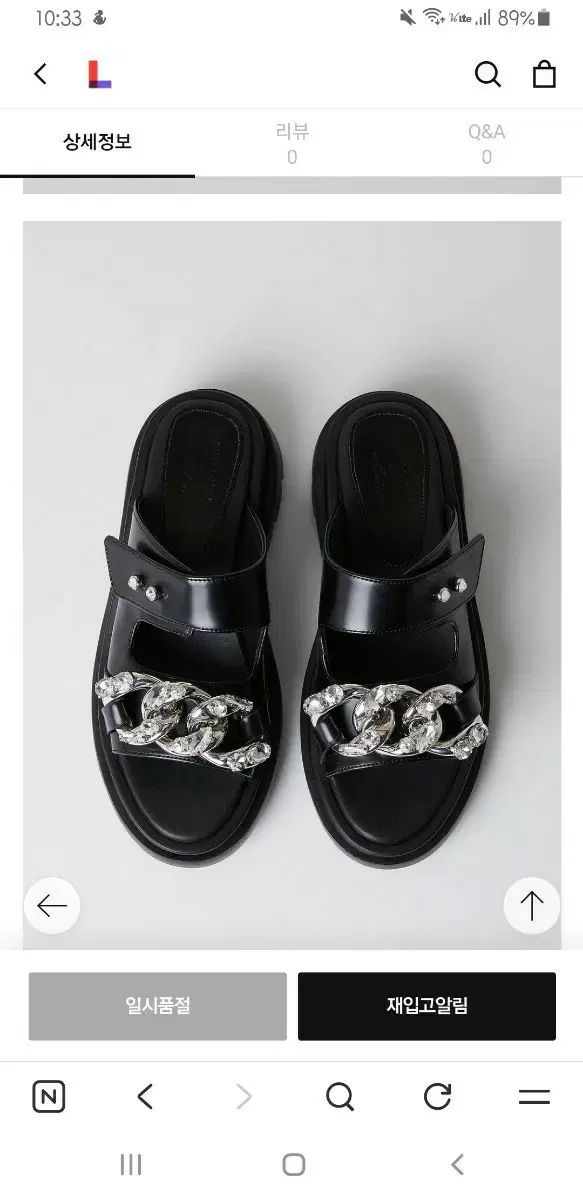Tap the system home button
Screen dimensions: 583x1200
click(293, 1164)
